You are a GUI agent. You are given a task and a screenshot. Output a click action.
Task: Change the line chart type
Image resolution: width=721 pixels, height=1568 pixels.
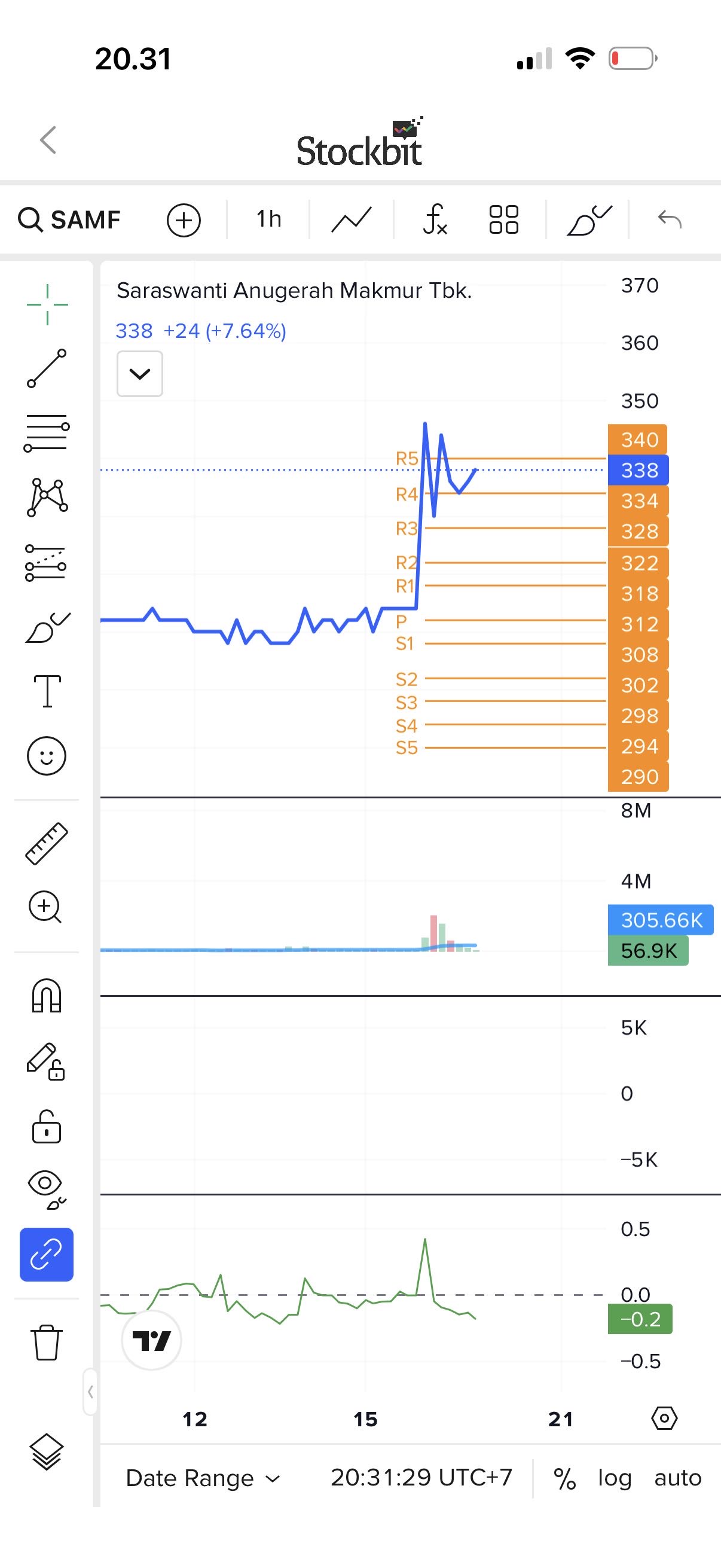(352, 219)
